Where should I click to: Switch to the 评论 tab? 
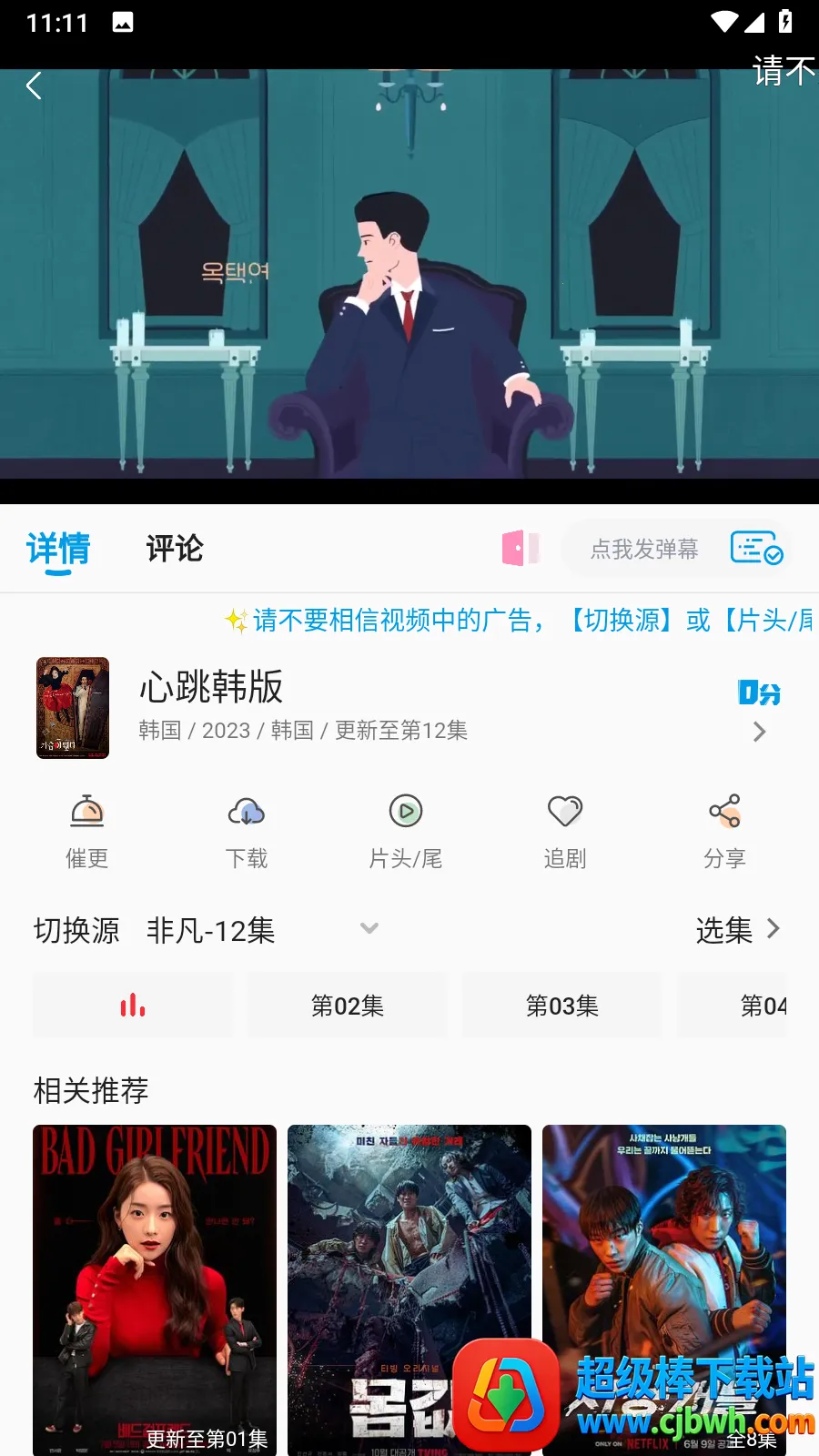coord(175,549)
